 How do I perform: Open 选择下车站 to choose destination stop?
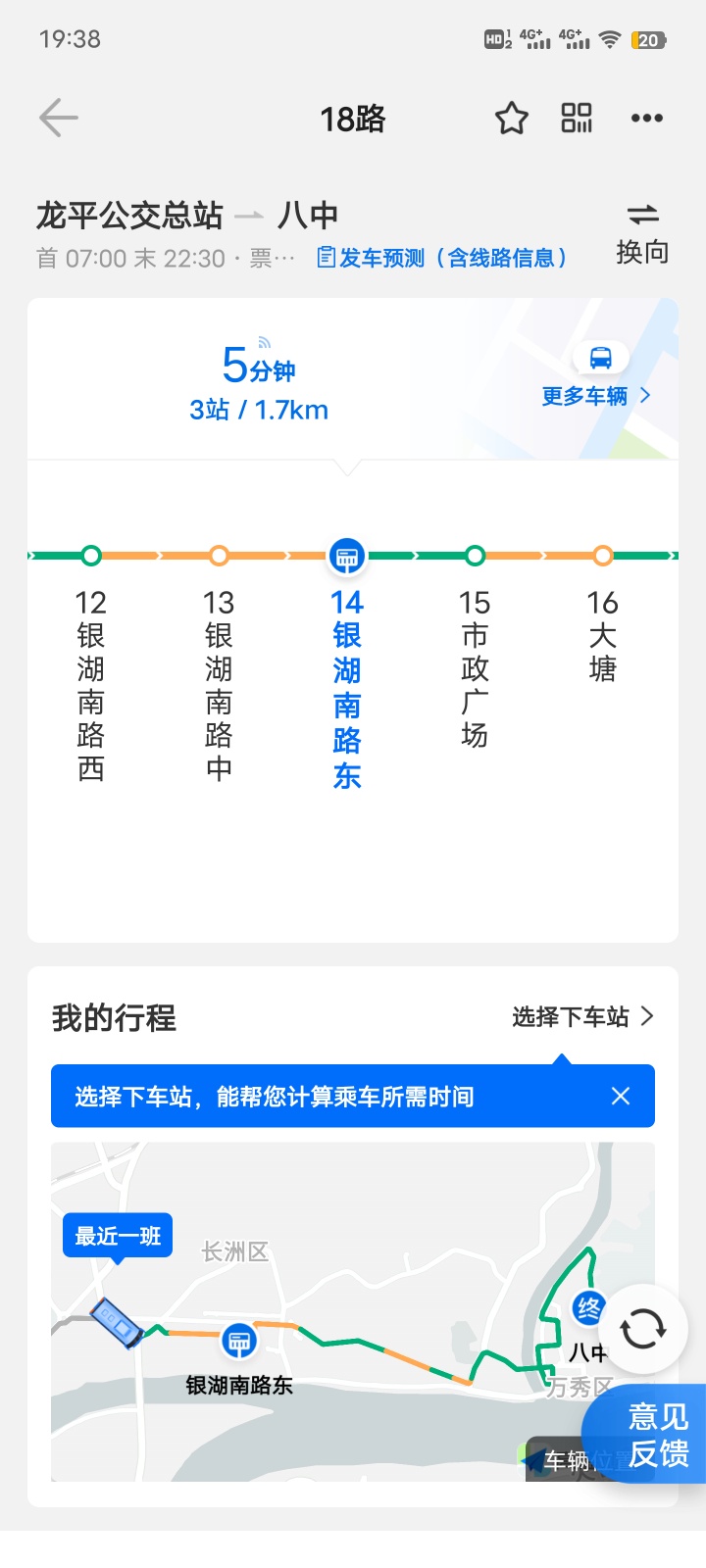point(582,1017)
